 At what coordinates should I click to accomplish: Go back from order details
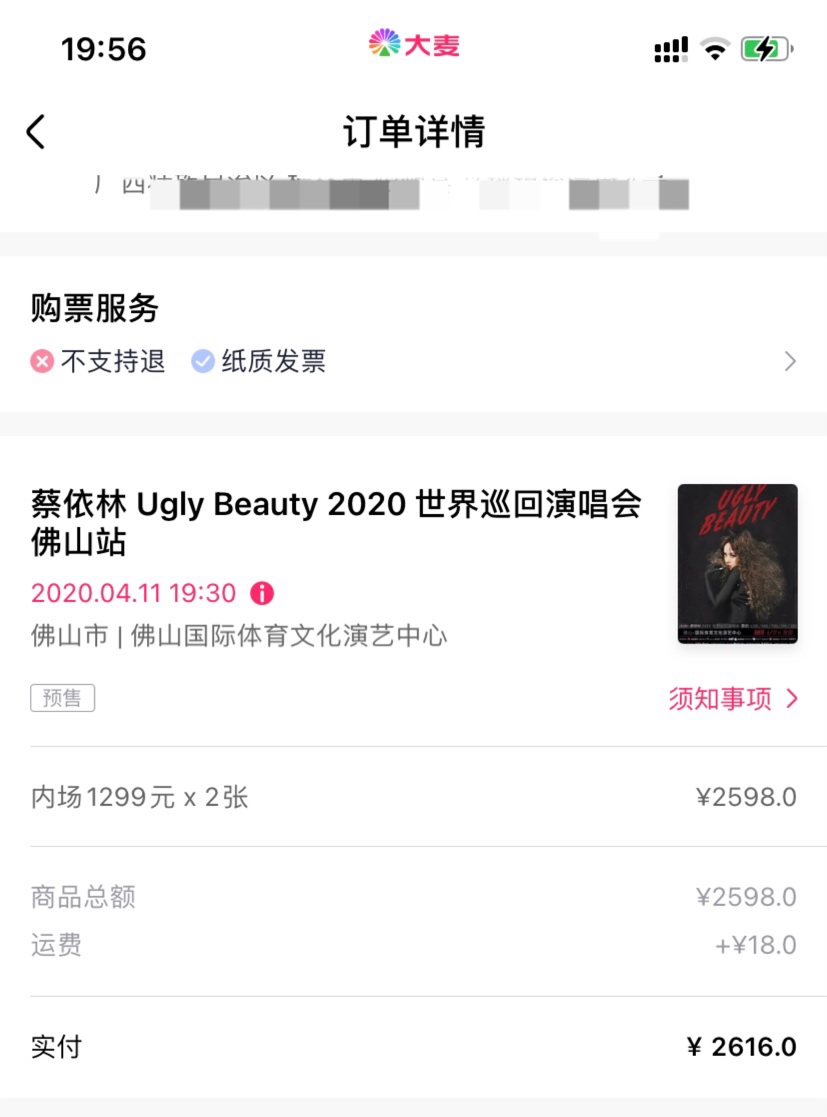point(36,132)
